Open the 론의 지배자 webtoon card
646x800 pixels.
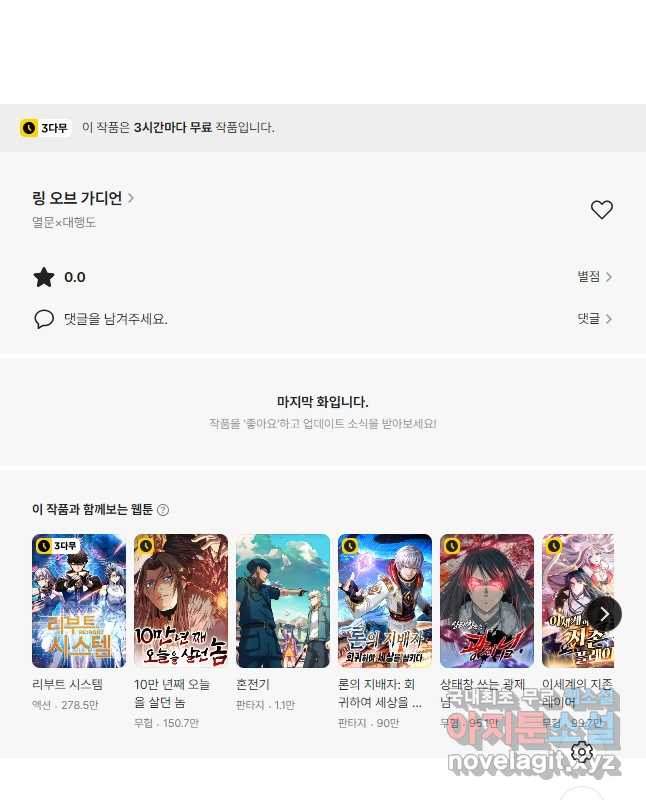click(x=385, y=601)
